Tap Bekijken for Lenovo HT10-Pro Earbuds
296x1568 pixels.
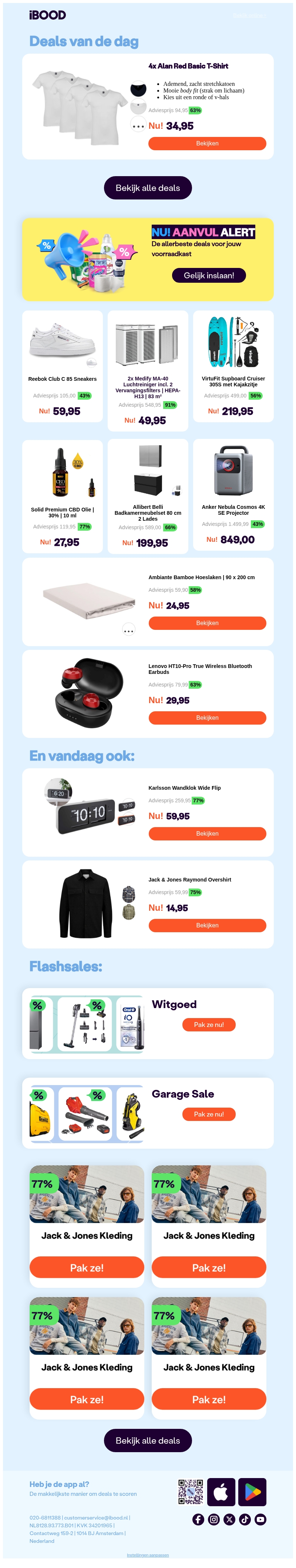[x=207, y=718]
